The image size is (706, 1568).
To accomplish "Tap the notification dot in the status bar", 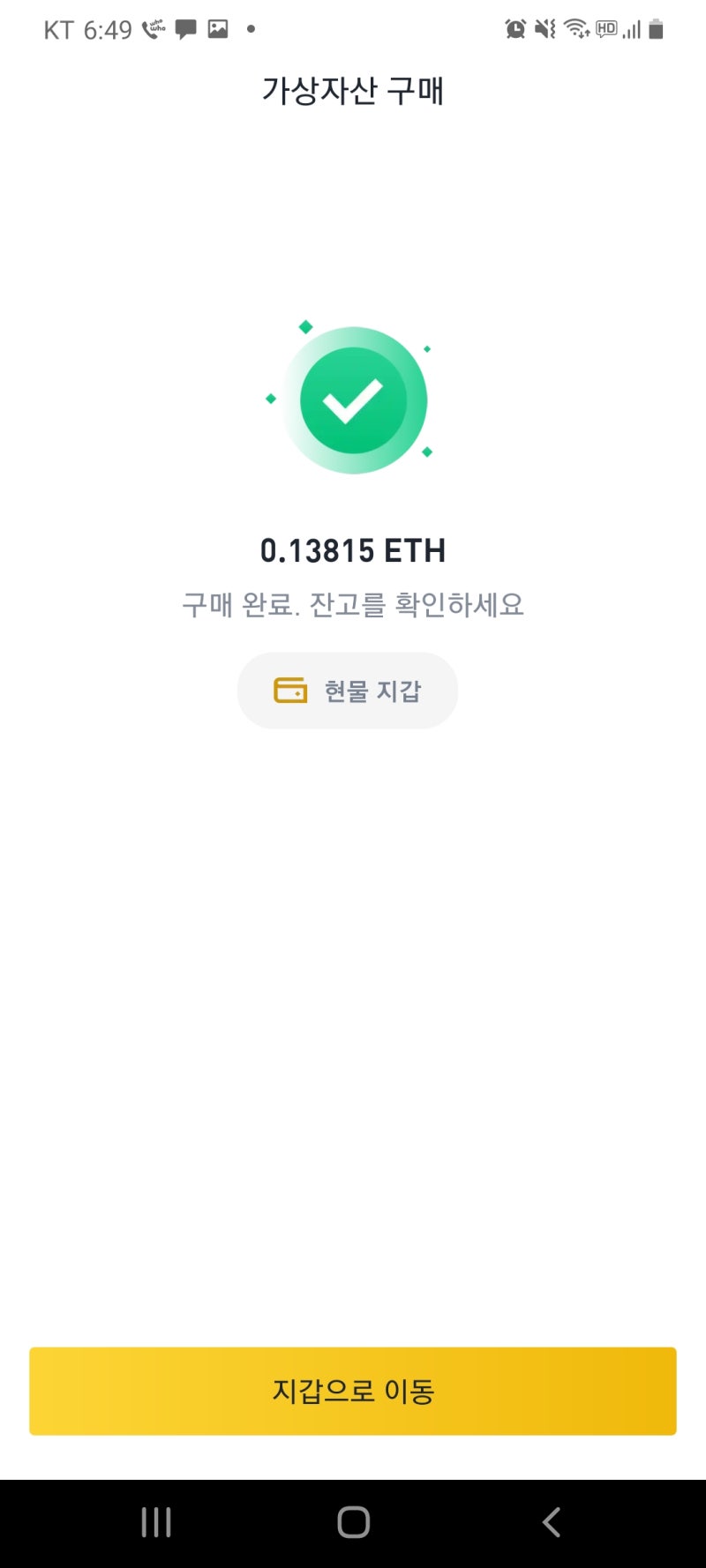I will tap(251, 30).
